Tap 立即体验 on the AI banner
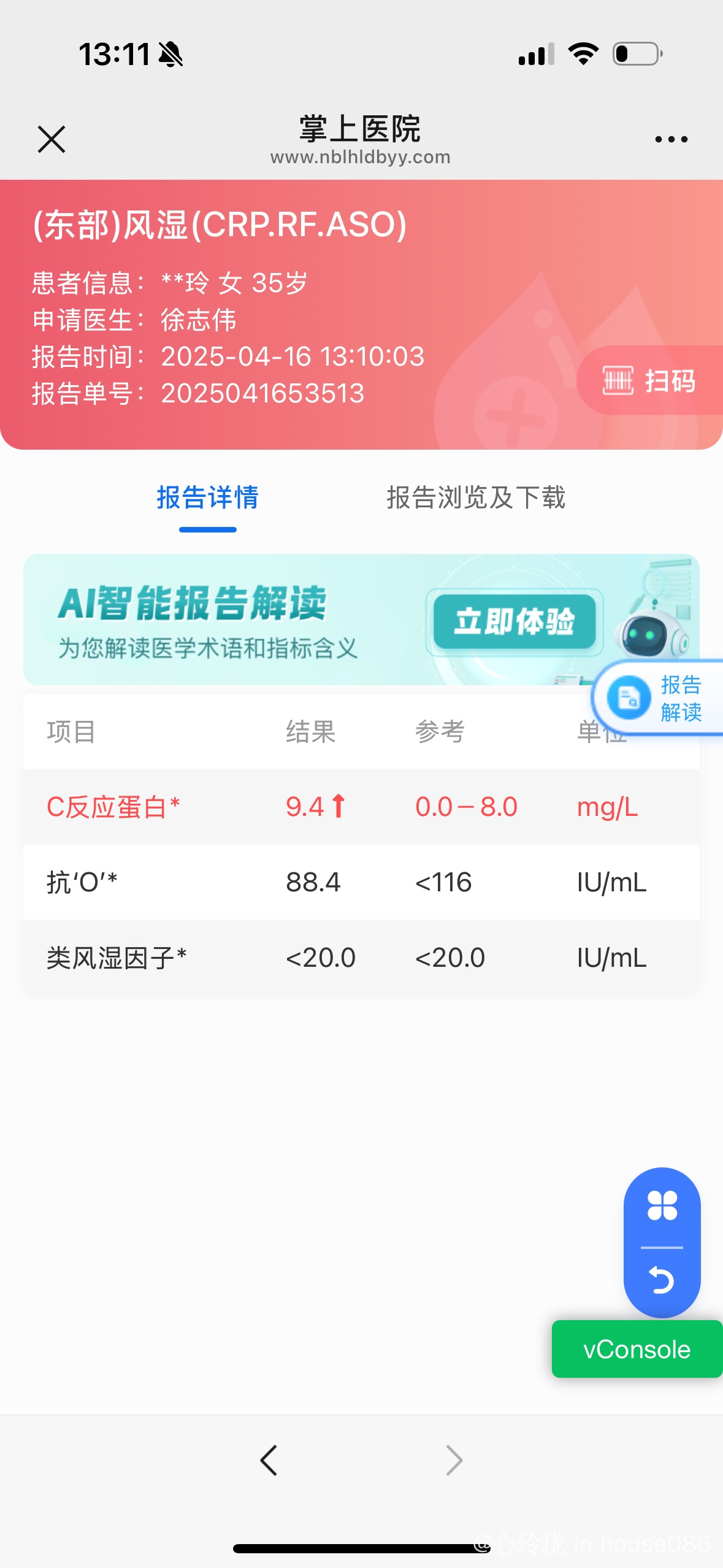This screenshot has height=1568, width=723. [514, 621]
